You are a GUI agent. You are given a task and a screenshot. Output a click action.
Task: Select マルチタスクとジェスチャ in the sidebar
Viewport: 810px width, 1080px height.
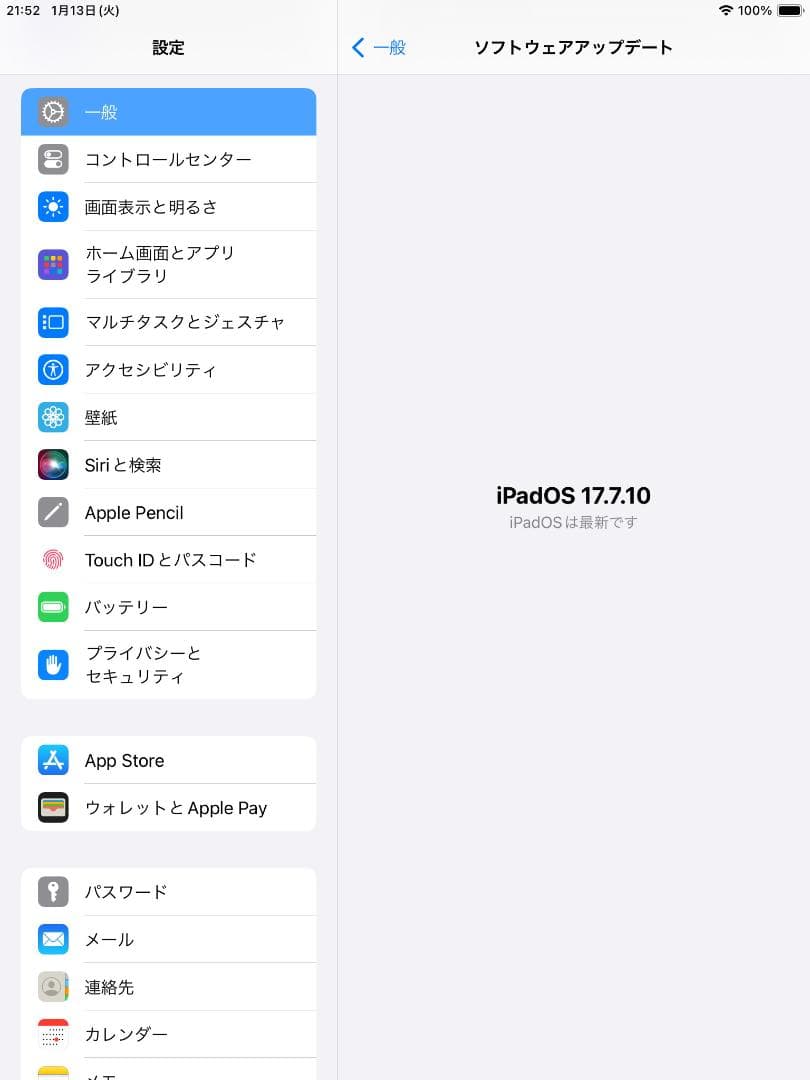[168, 322]
